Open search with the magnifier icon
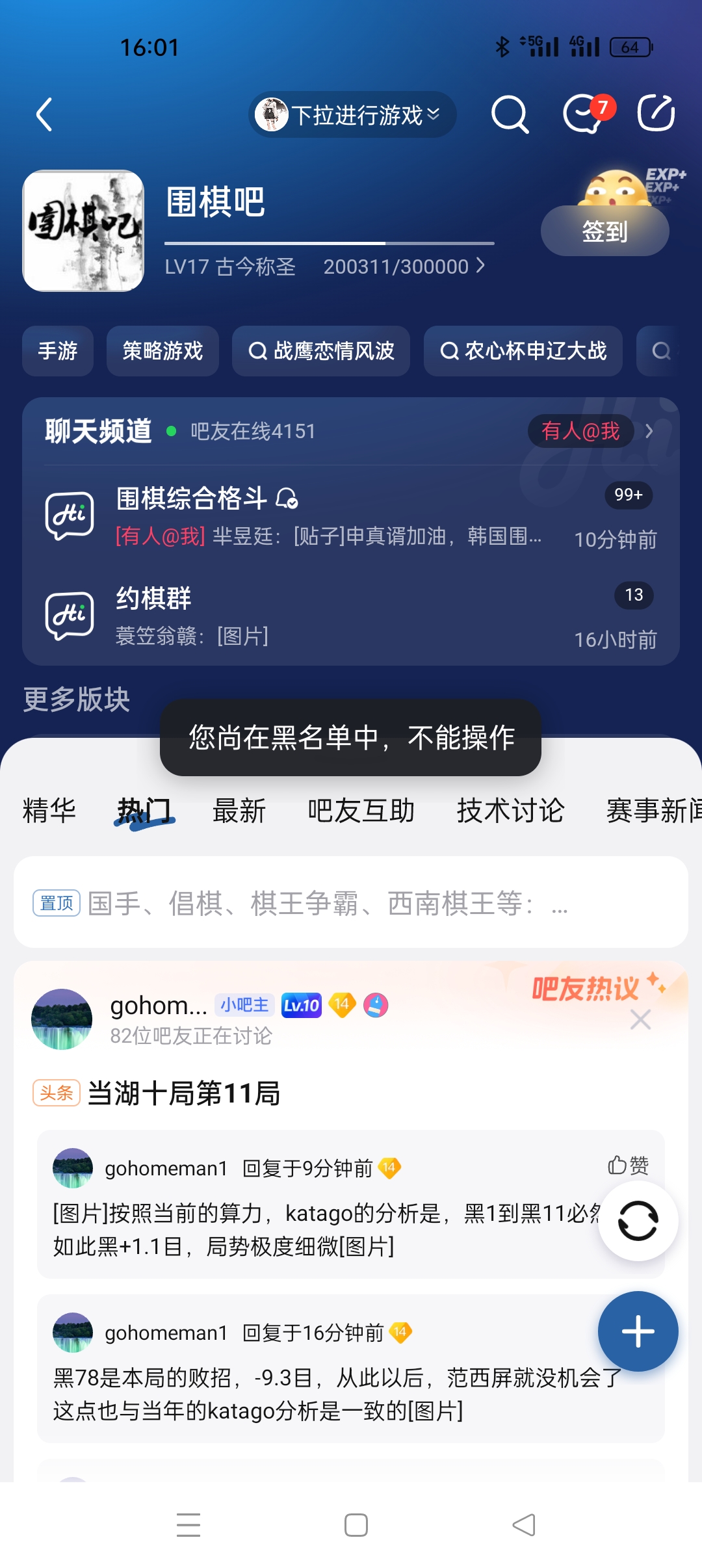Image resolution: width=702 pixels, height=1568 pixels. point(510,115)
